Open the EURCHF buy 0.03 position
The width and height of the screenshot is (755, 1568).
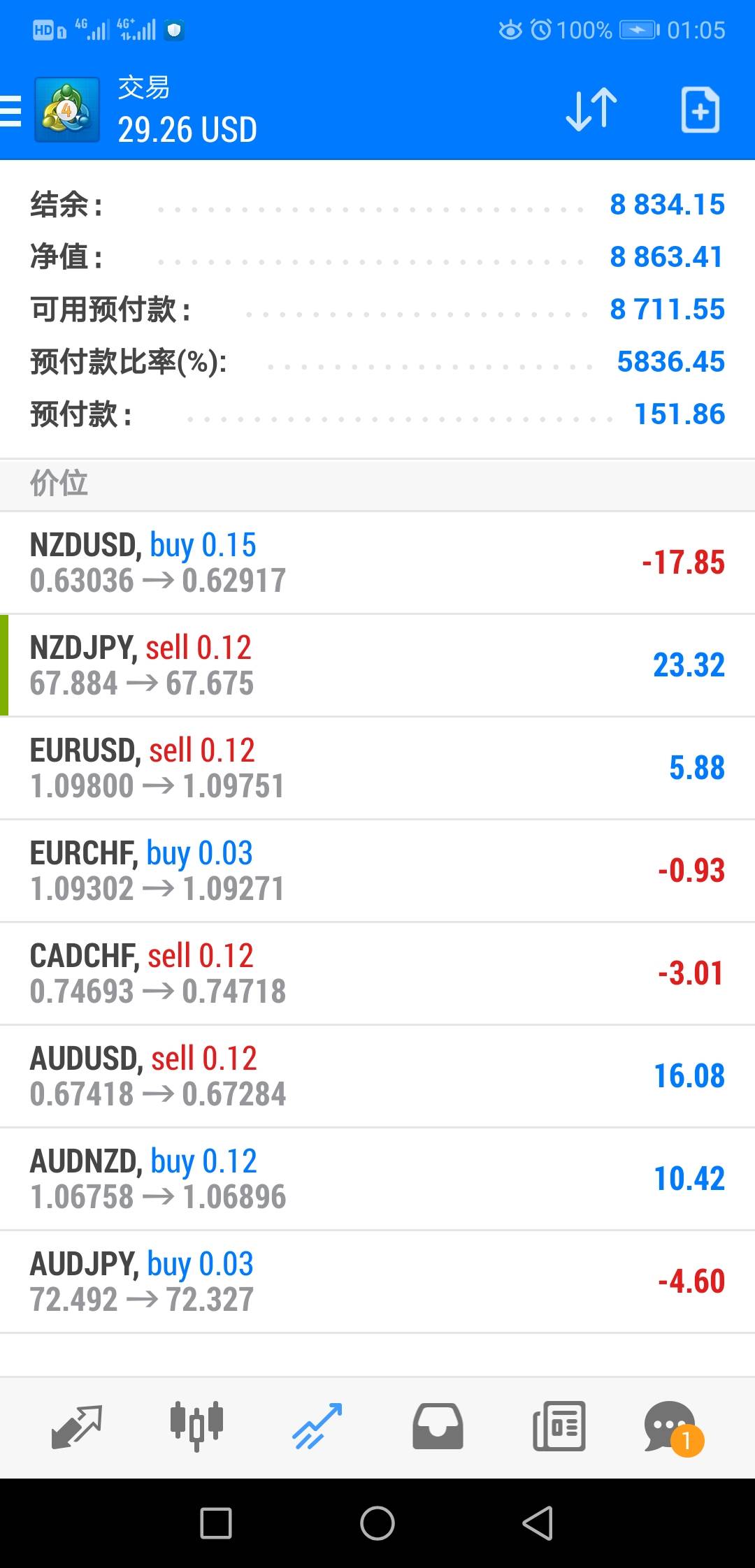[377, 871]
